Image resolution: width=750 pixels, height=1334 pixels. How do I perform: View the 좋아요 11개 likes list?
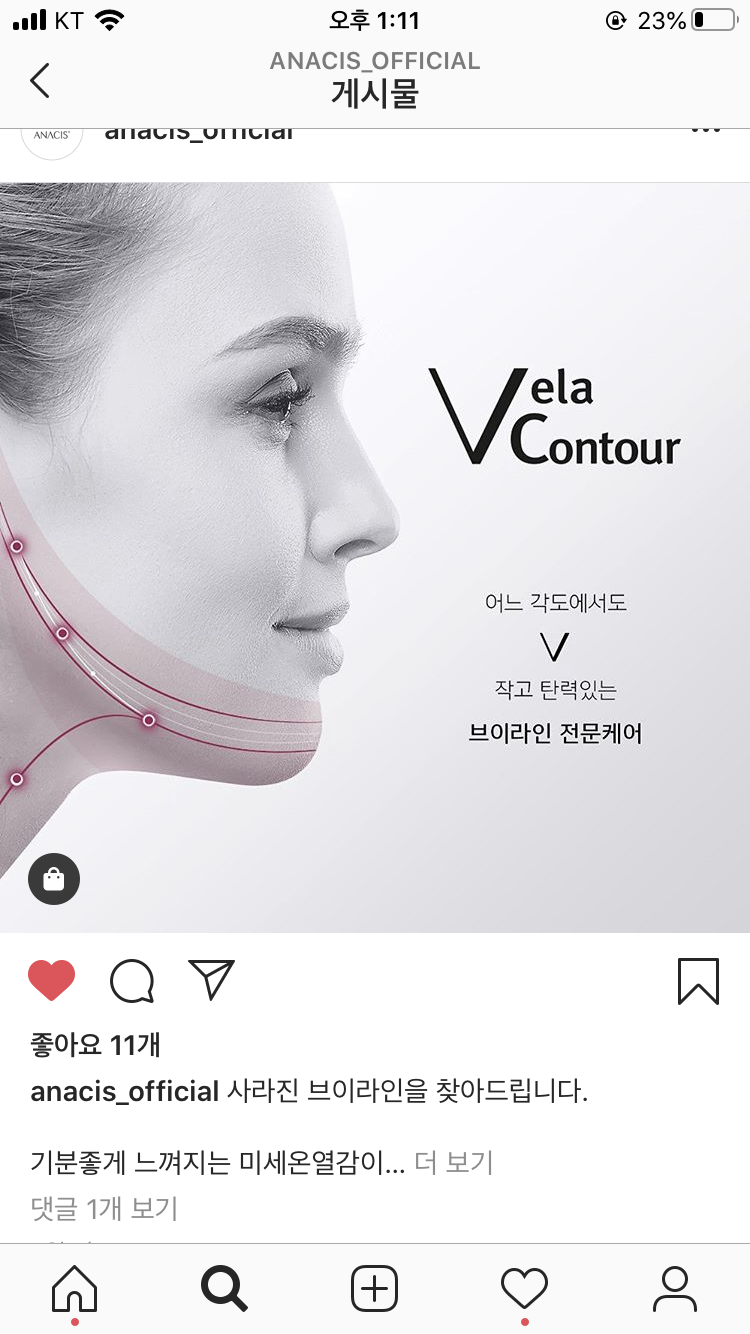tap(96, 1046)
